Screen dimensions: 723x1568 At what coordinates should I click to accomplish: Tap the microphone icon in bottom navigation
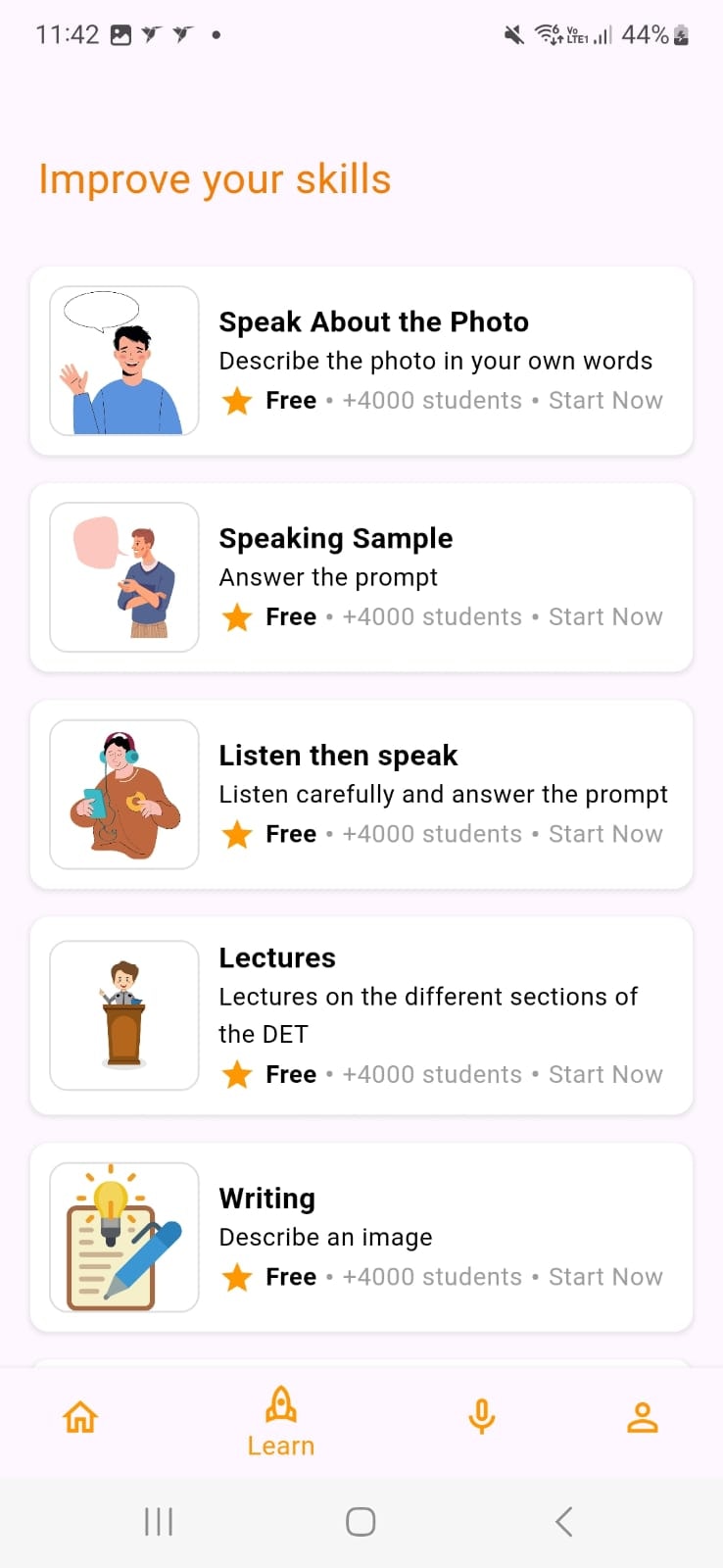tap(481, 1415)
